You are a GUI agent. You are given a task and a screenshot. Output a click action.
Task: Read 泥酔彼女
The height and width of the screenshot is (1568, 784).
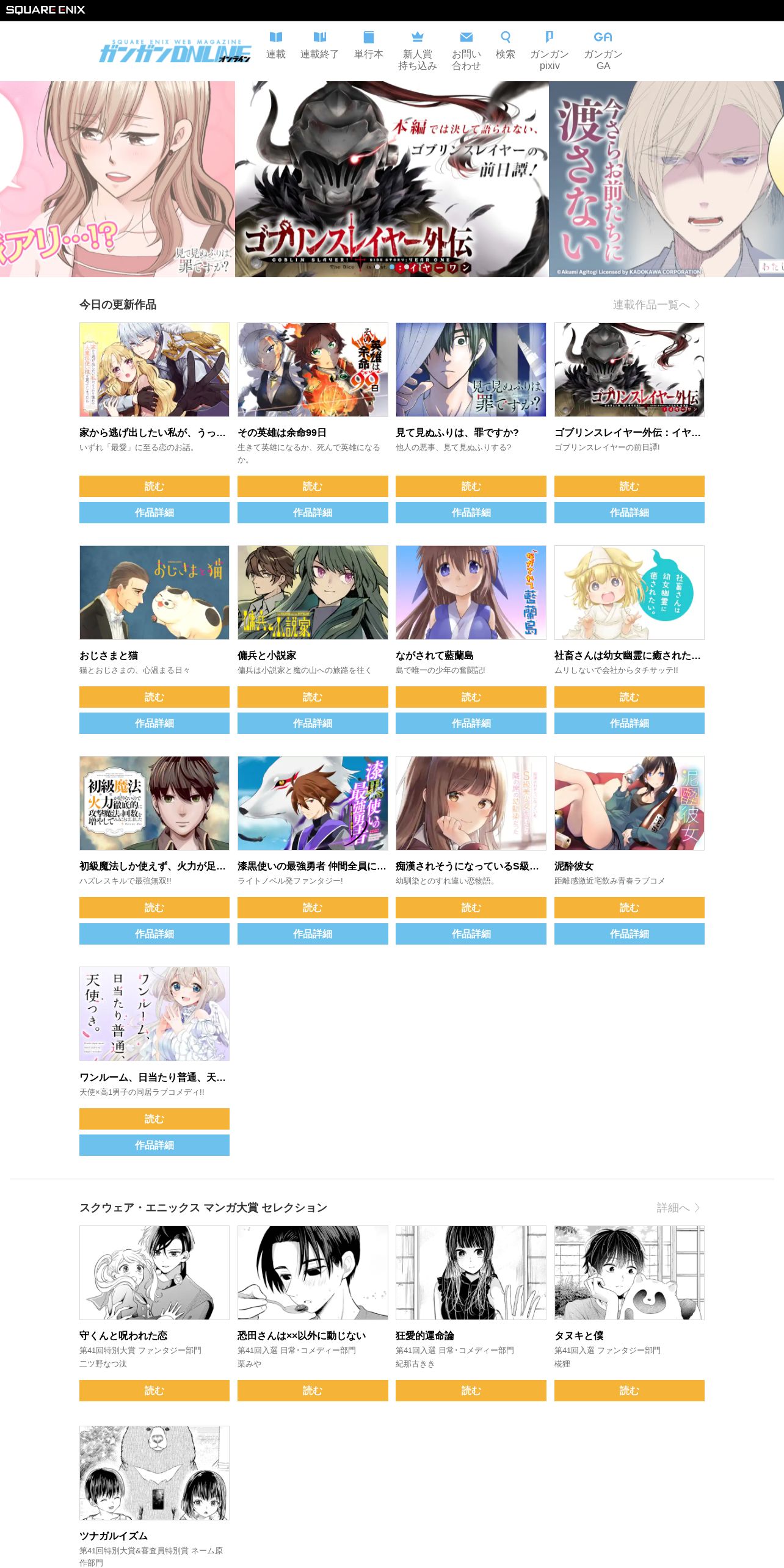pos(630,907)
